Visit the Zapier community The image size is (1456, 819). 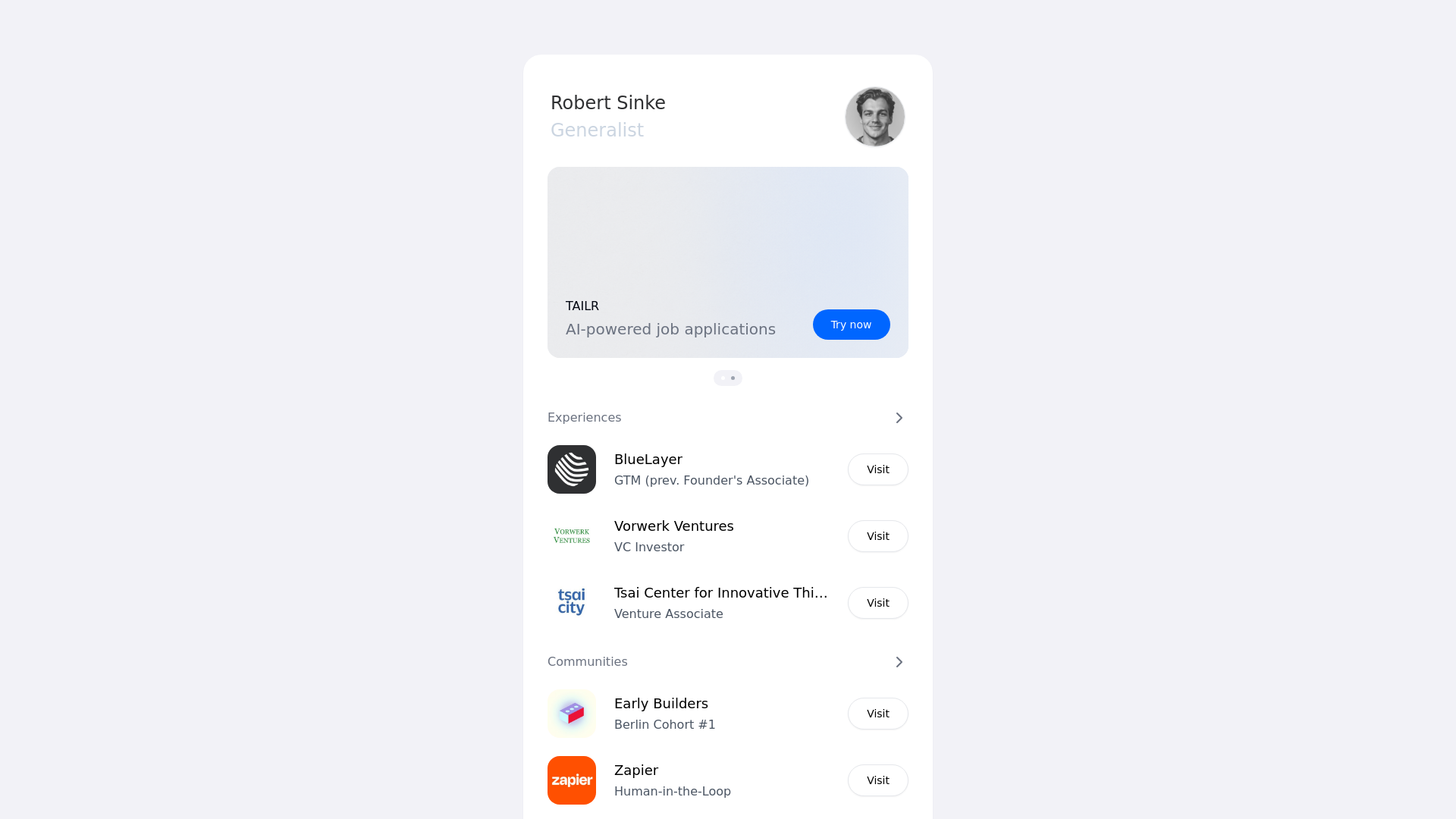[877, 780]
